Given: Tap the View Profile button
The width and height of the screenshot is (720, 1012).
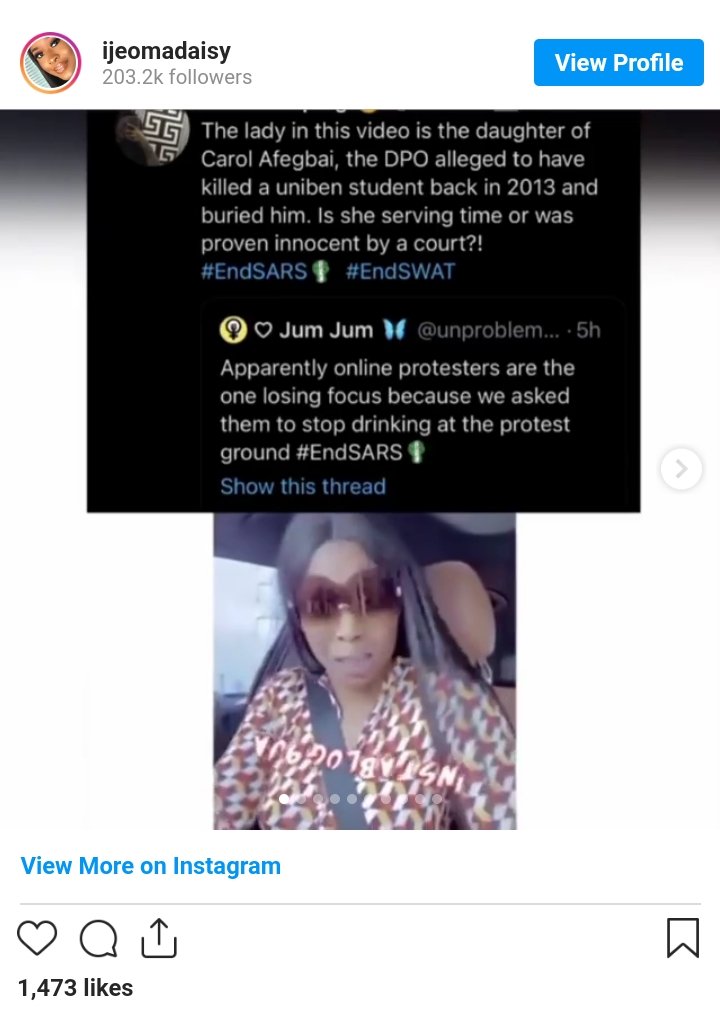Looking at the screenshot, I should [619, 63].
